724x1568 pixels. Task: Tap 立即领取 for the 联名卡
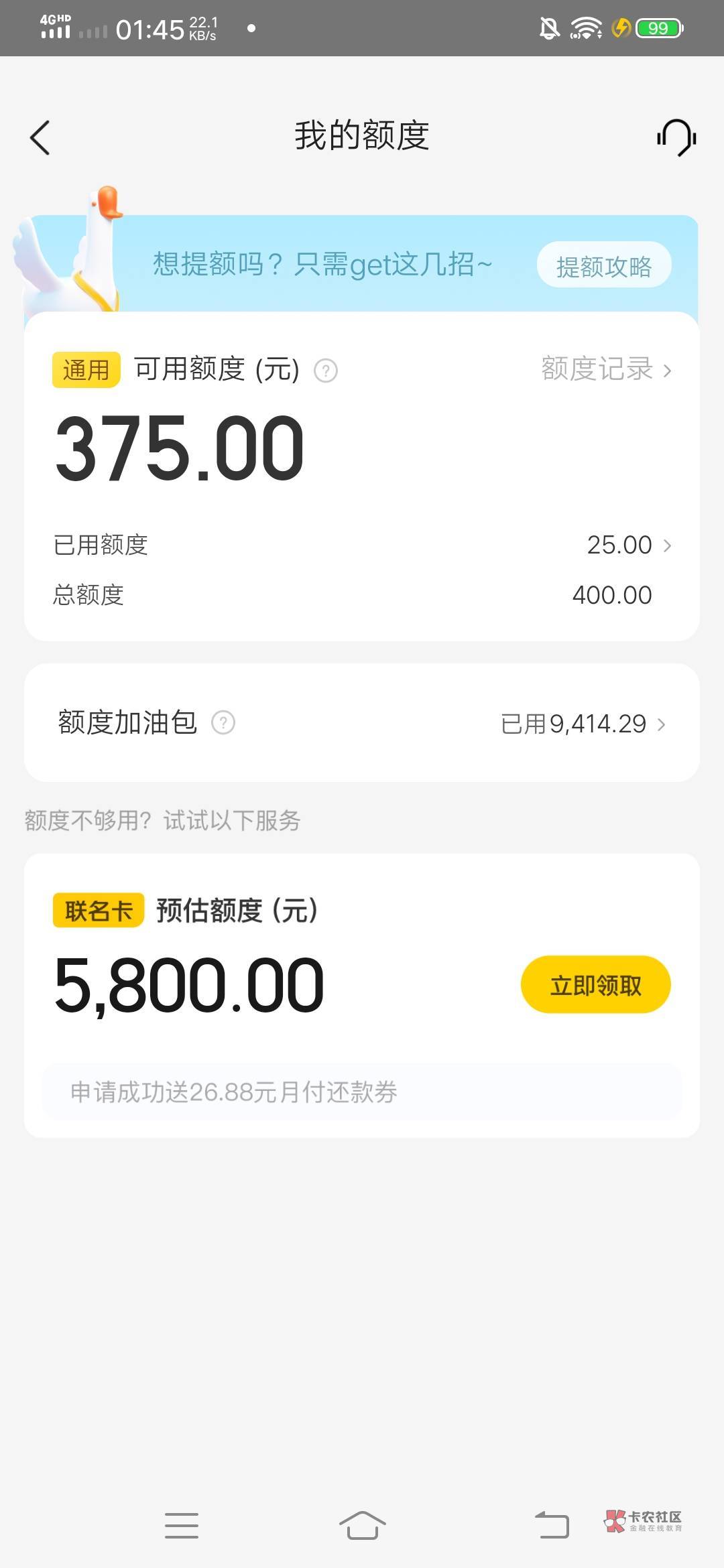[595, 985]
